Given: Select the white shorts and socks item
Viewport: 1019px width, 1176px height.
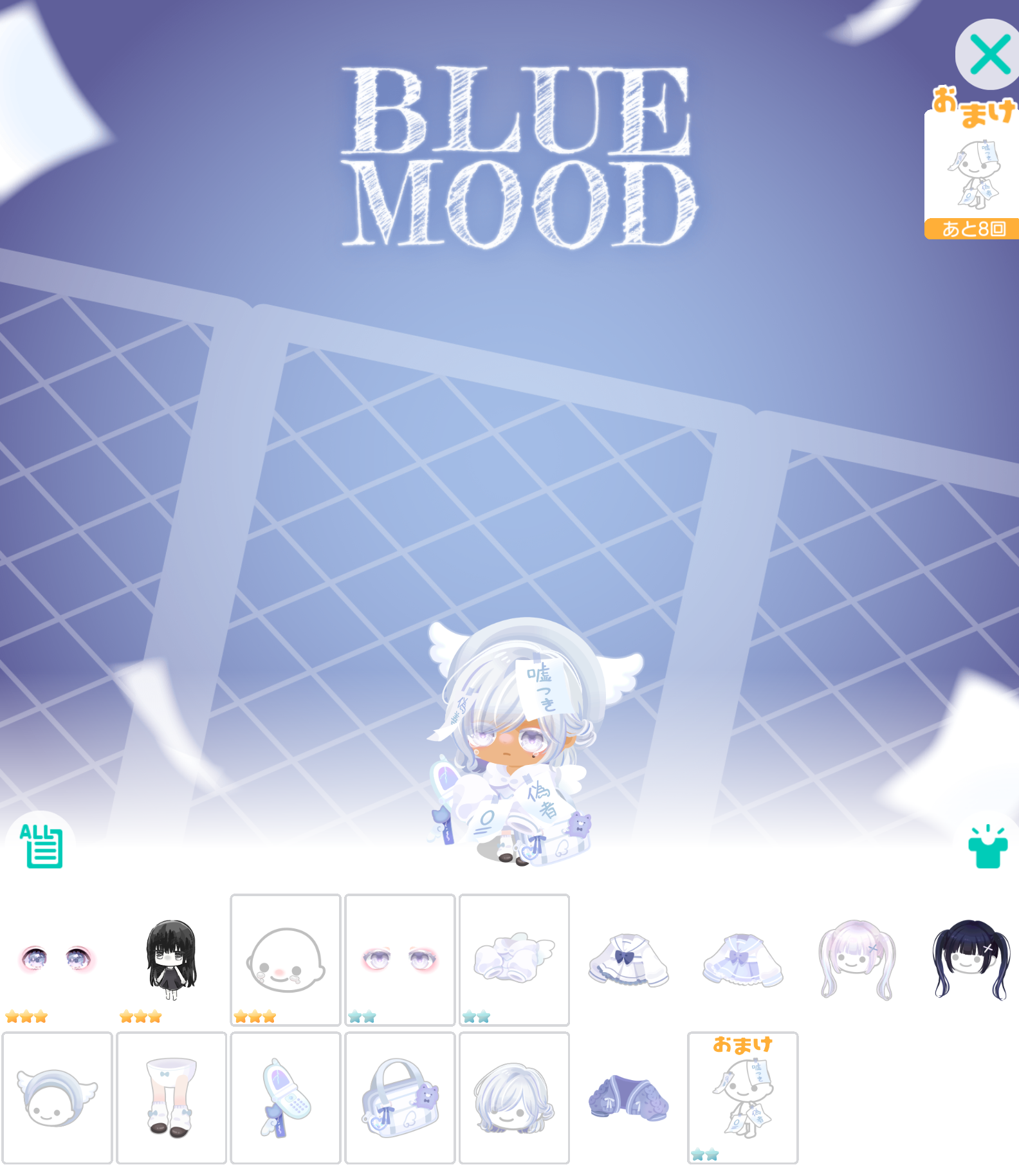Looking at the screenshot, I should [171, 1098].
